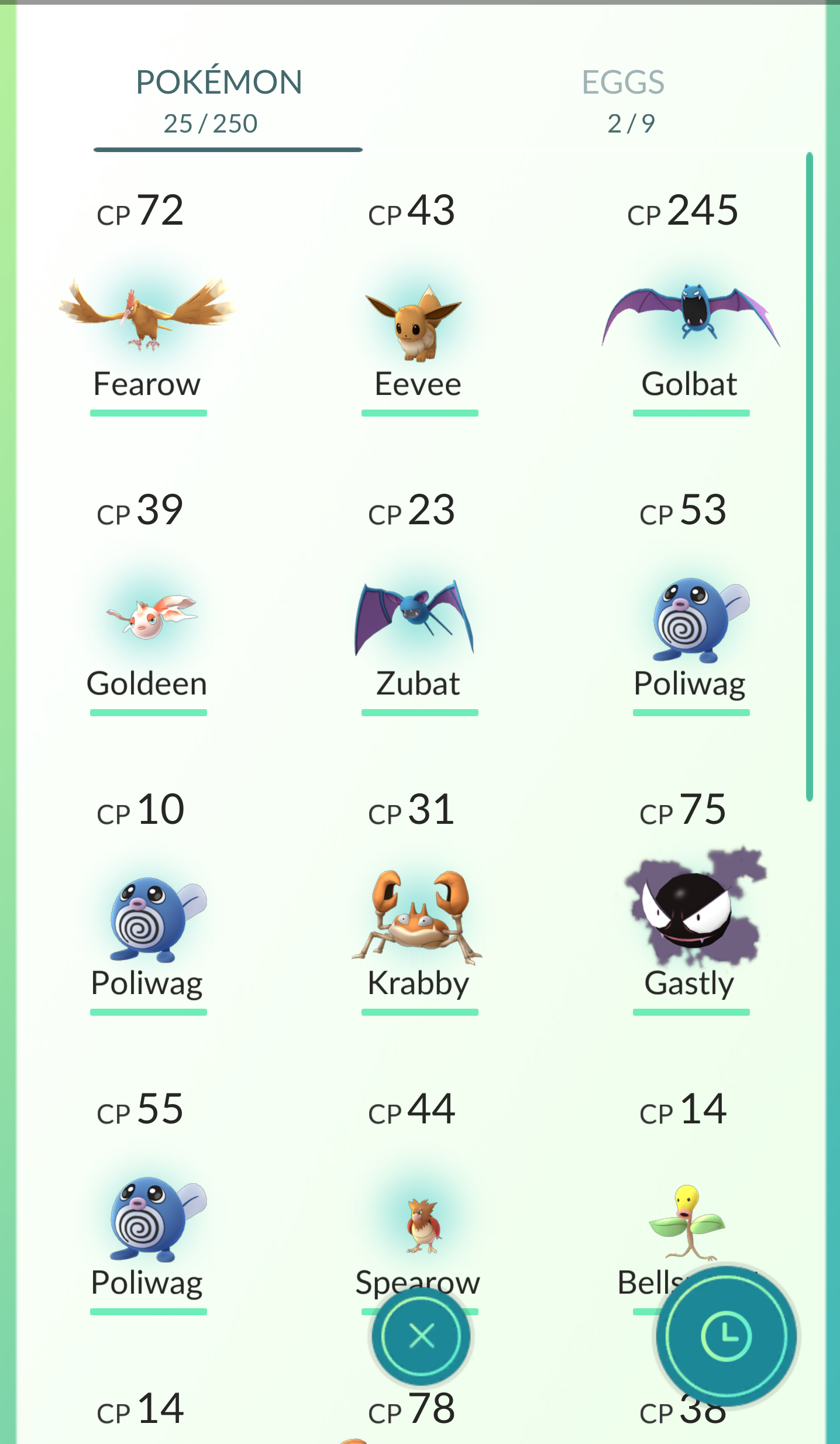Close the Pokémon list

pos(421,1336)
